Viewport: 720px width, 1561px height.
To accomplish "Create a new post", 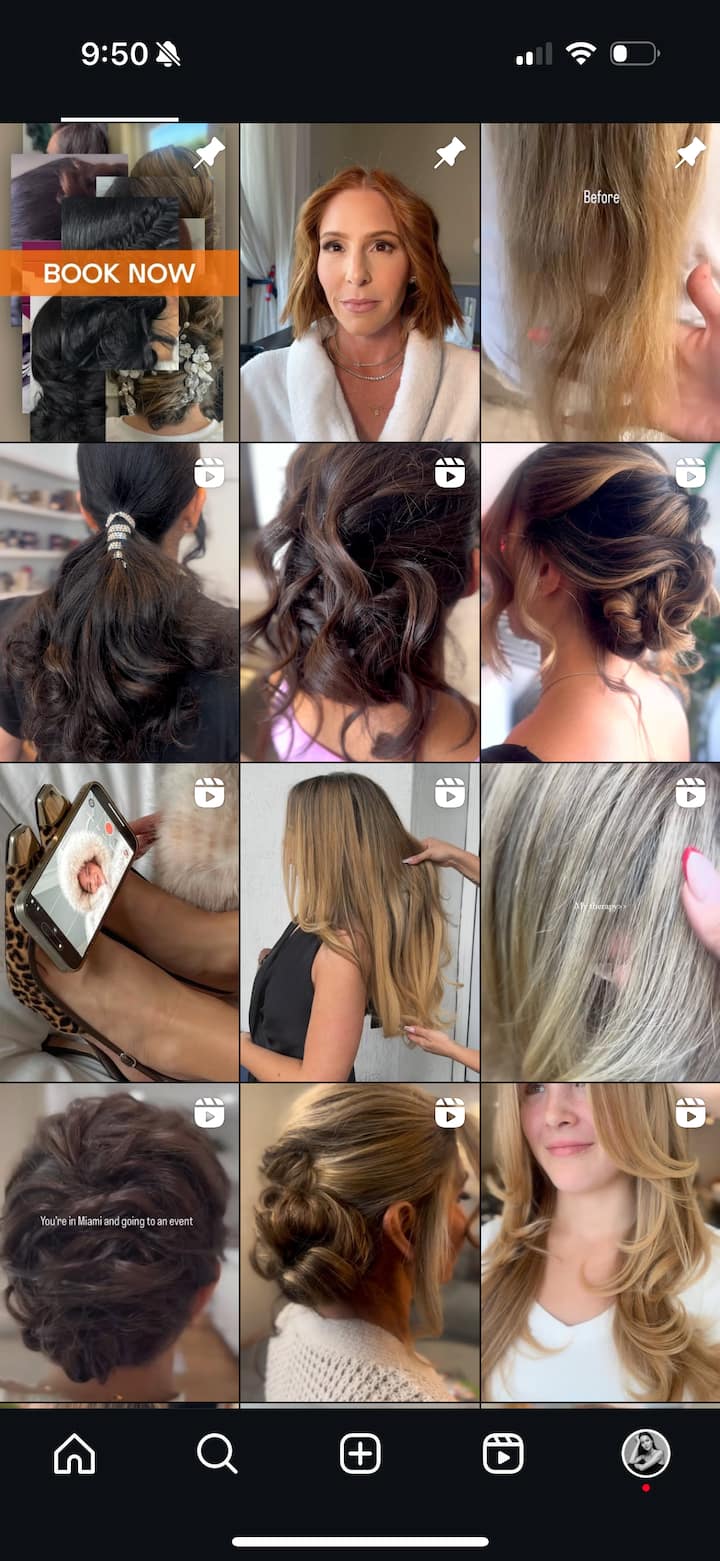I will (x=360, y=1453).
